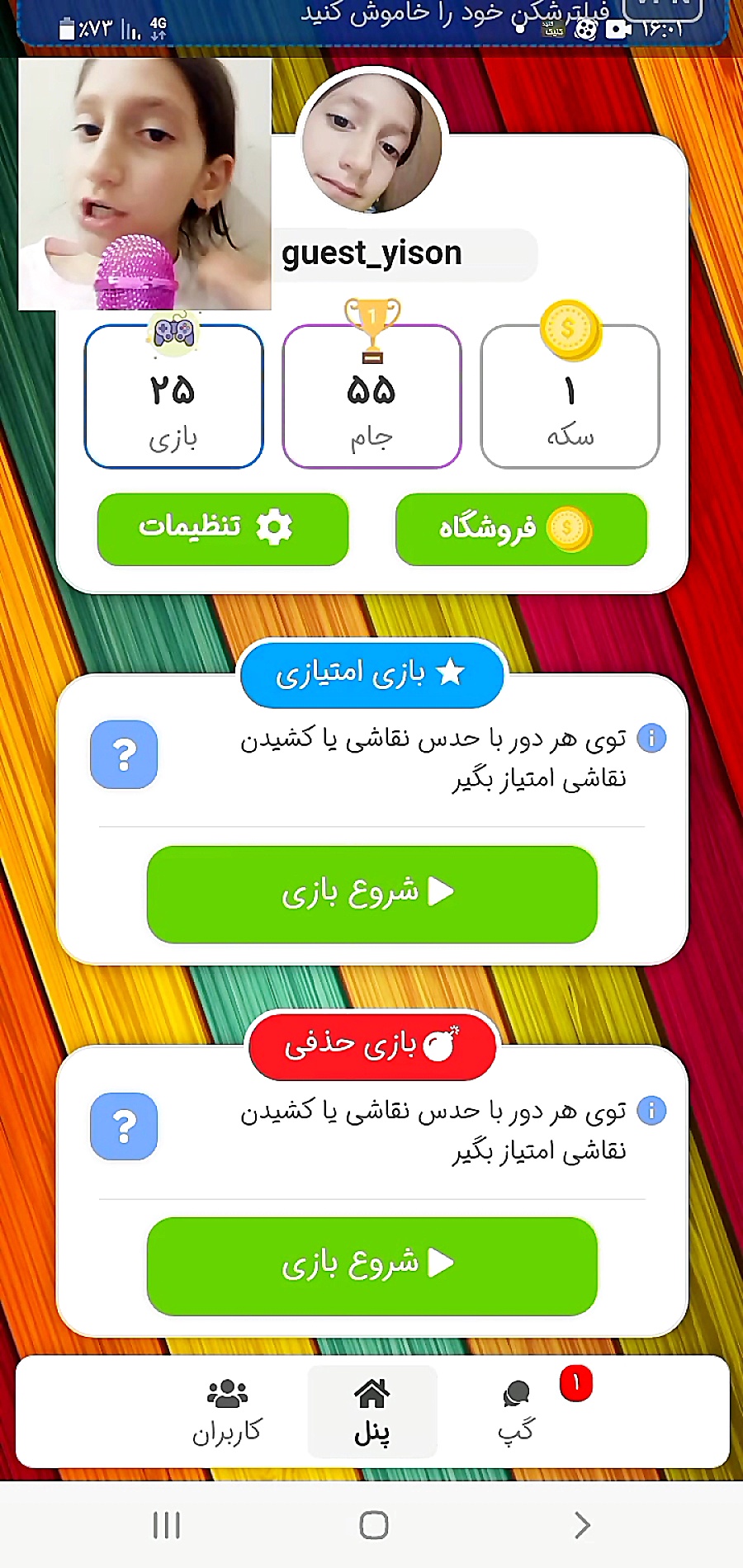Start the بازی حذفی game
743x1568 pixels.
[x=371, y=1265]
